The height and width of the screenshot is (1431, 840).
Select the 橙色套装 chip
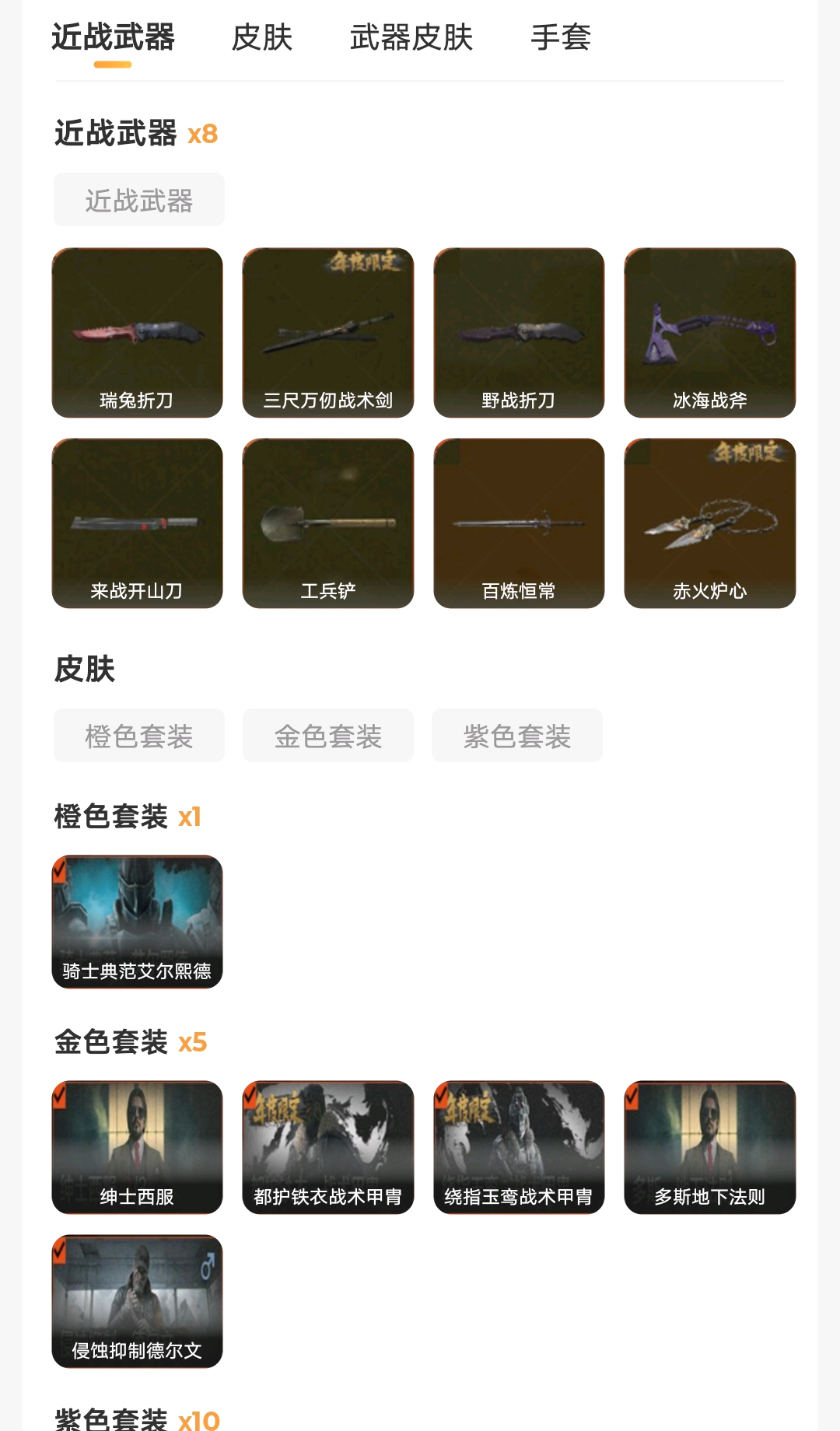coord(139,736)
